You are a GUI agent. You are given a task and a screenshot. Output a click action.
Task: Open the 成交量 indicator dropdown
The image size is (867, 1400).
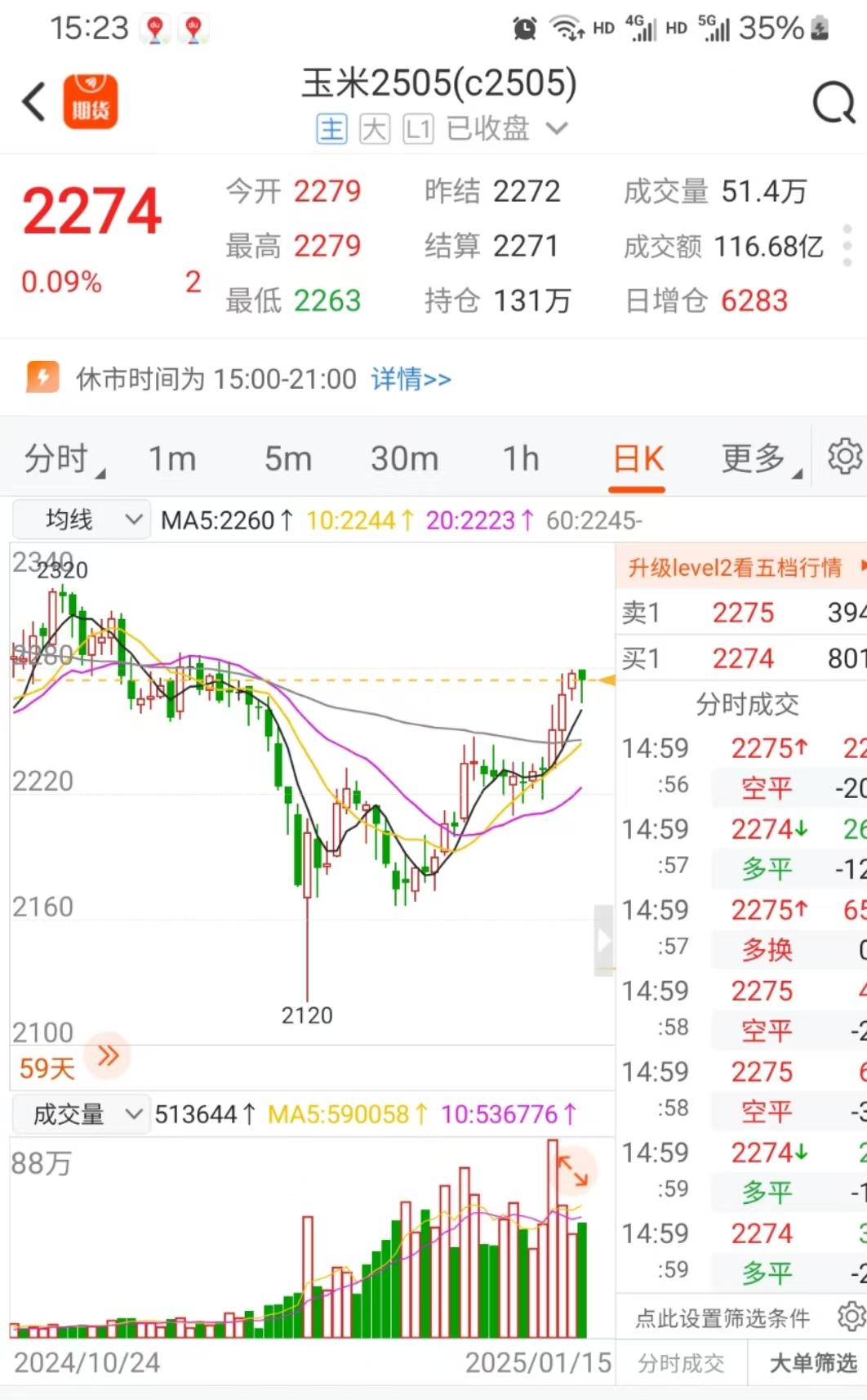(80, 1113)
